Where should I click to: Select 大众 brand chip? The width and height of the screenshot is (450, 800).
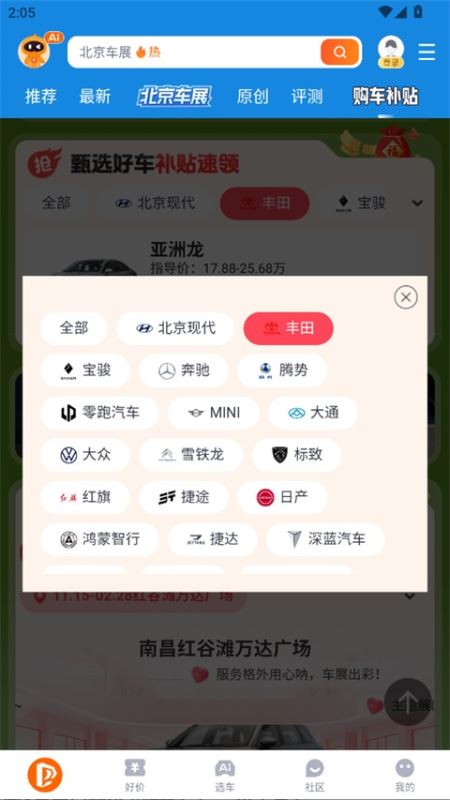click(85, 455)
